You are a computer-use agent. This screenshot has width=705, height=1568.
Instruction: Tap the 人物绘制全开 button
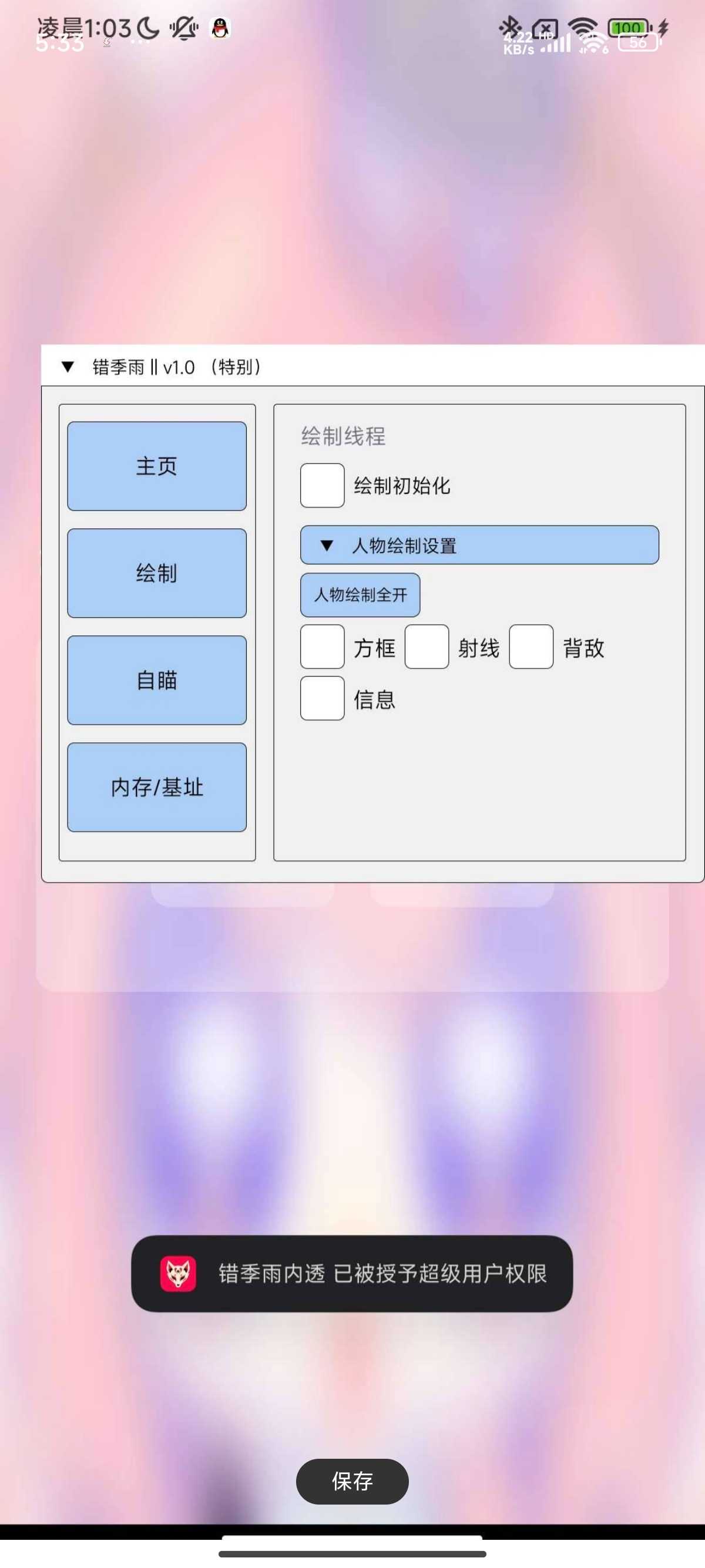tap(360, 595)
